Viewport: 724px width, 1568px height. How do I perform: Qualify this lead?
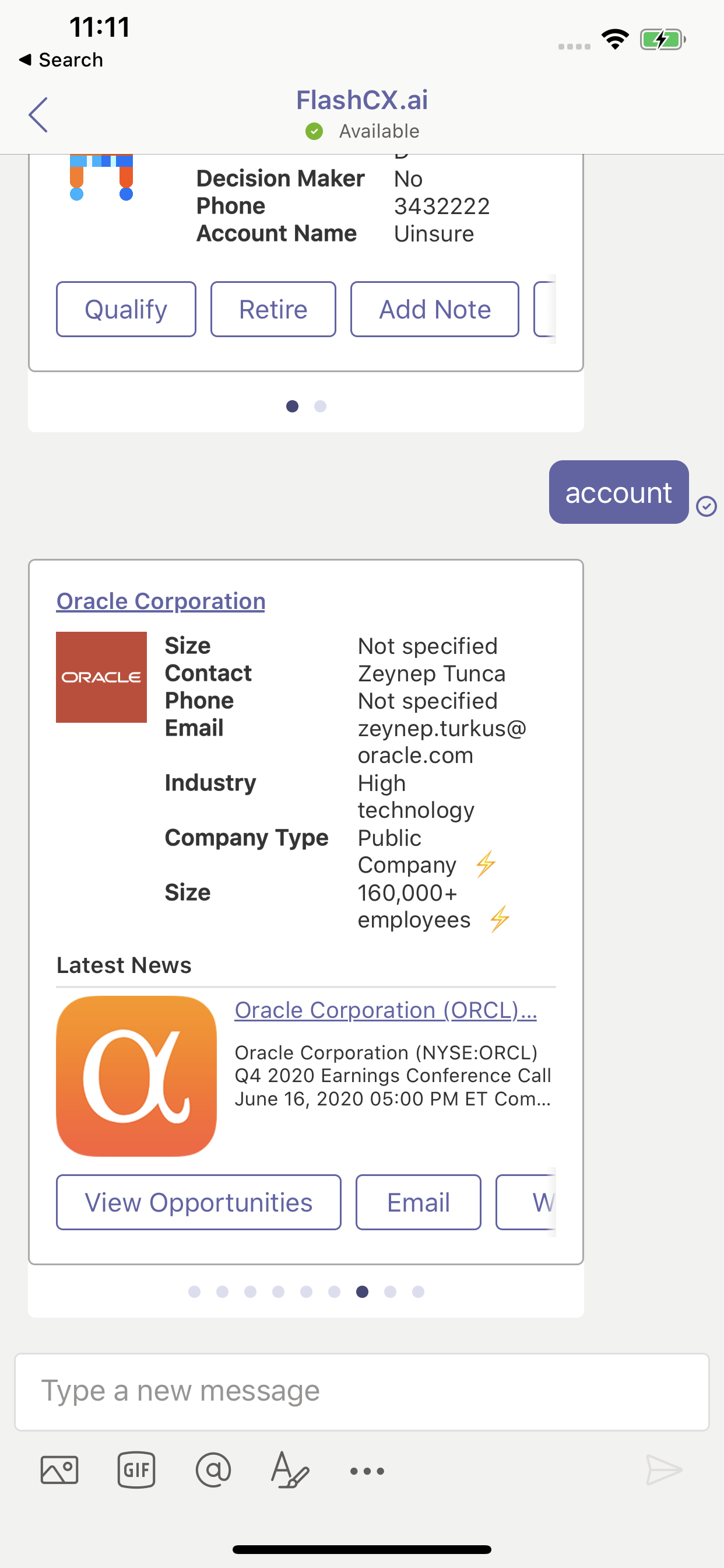pos(126,309)
